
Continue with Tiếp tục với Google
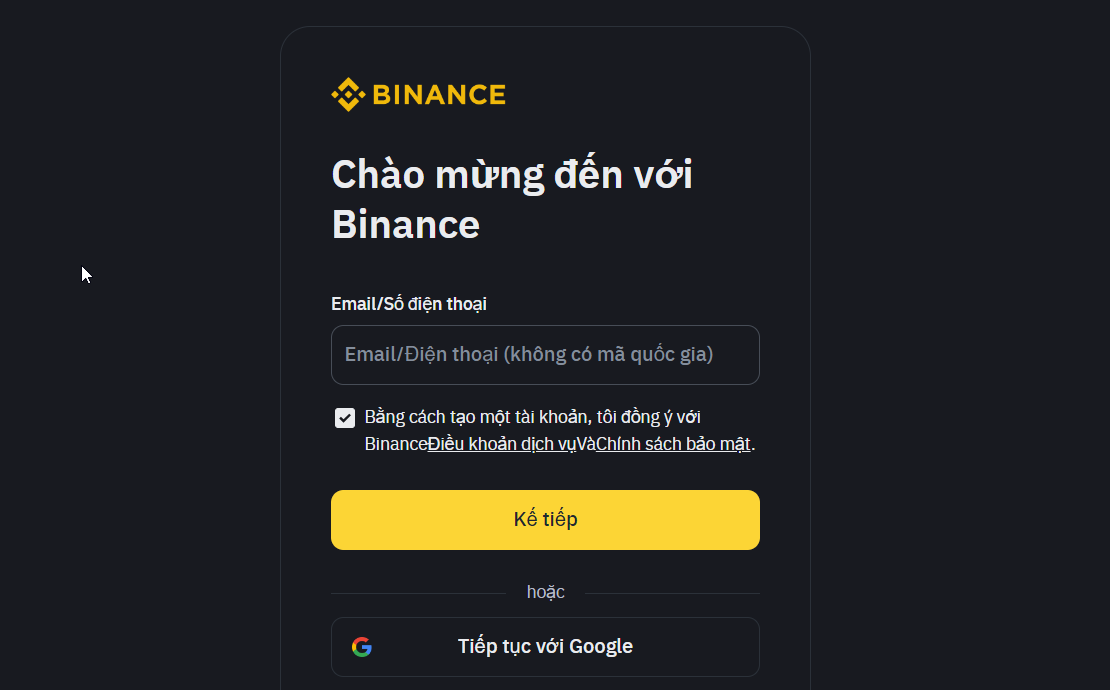pos(545,647)
